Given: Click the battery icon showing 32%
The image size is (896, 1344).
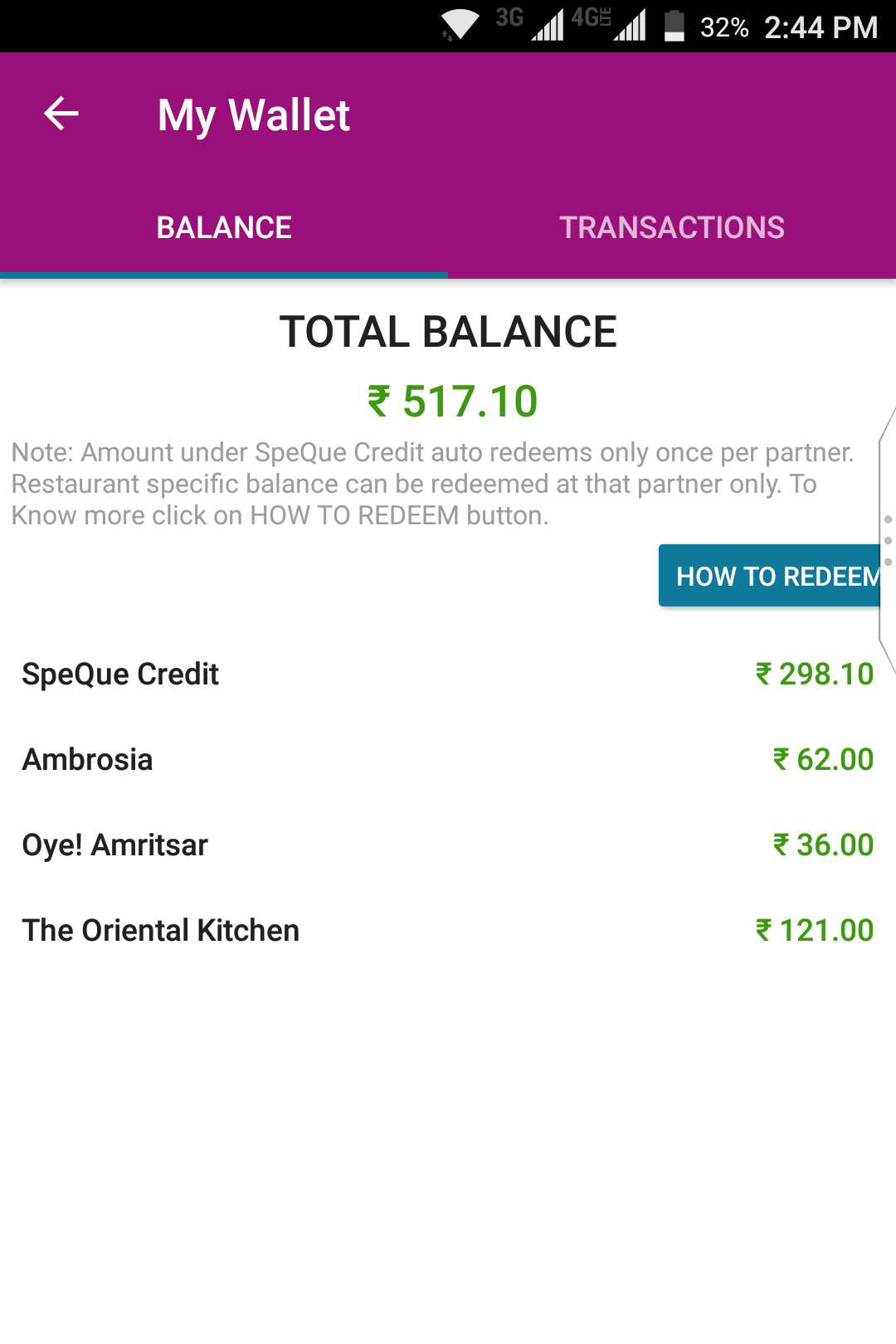Looking at the screenshot, I should (674, 27).
